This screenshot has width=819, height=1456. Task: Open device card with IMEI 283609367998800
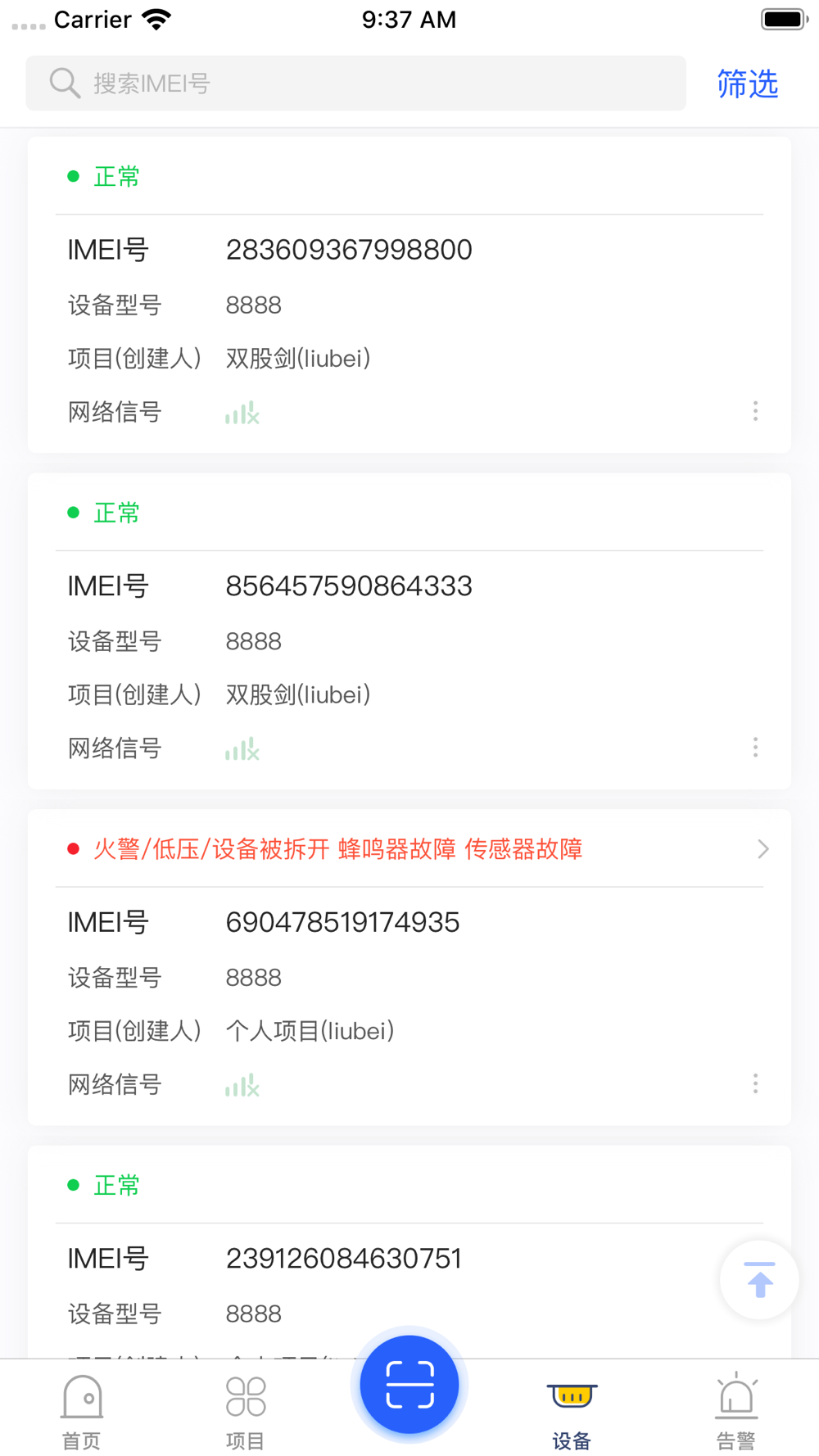point(409,295)
